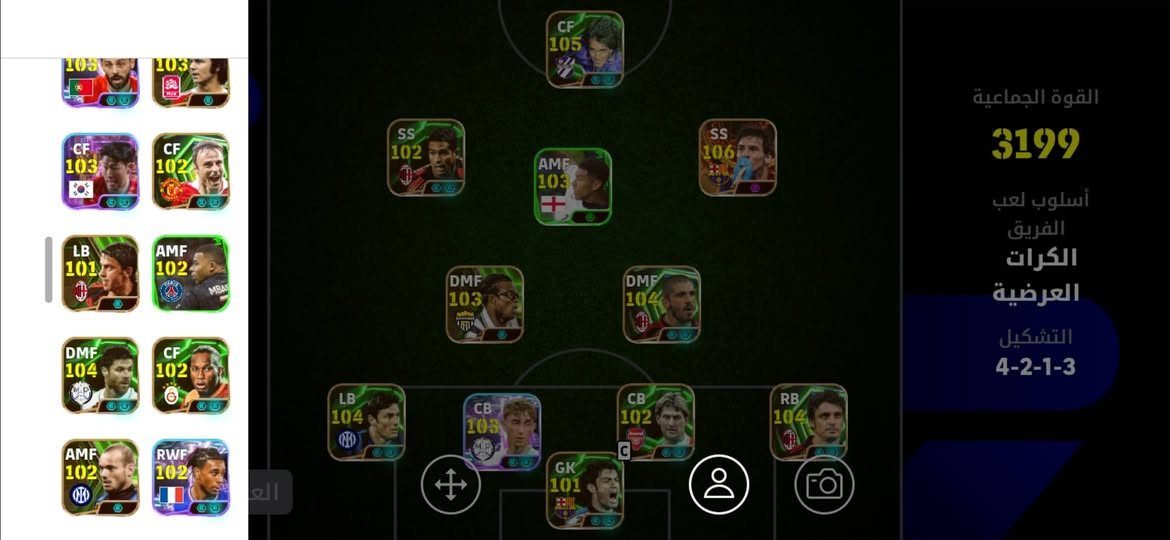
Task: Pick the CF 102 Galatasaray substitute card
Action: click(190, 375)
